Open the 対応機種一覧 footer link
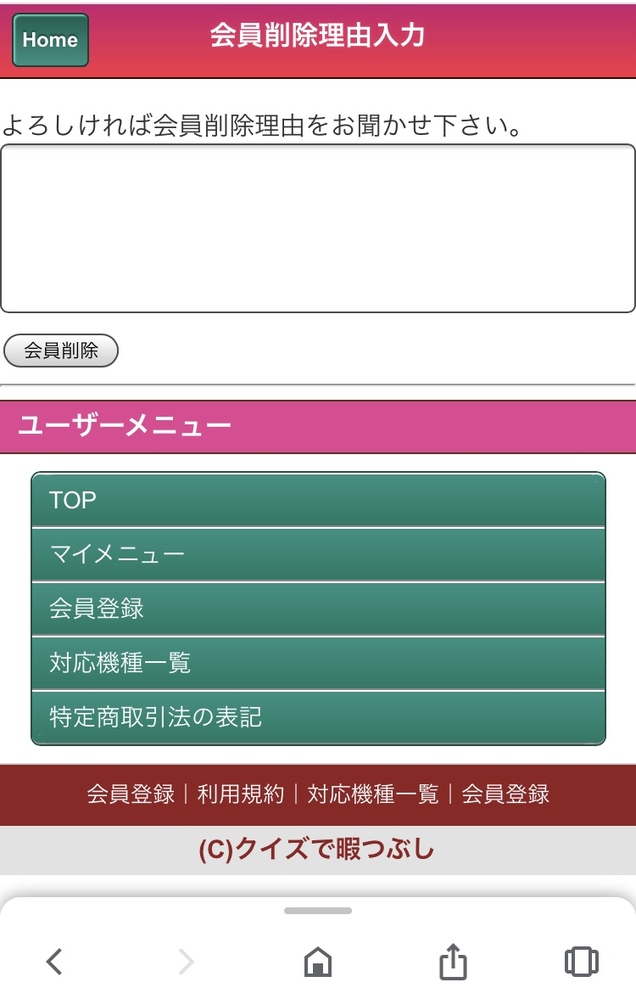The height and width of the screenshot is (999, 636). point(373,795)
